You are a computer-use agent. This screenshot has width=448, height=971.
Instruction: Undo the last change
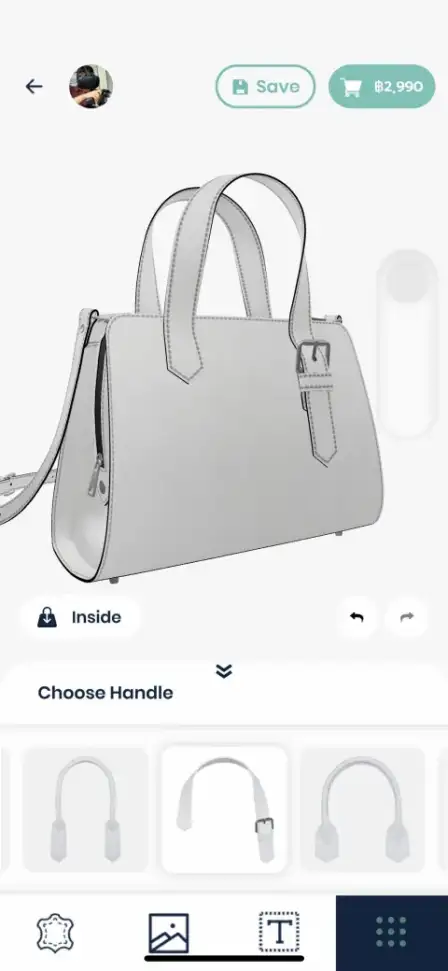click(x=356, y=617)
